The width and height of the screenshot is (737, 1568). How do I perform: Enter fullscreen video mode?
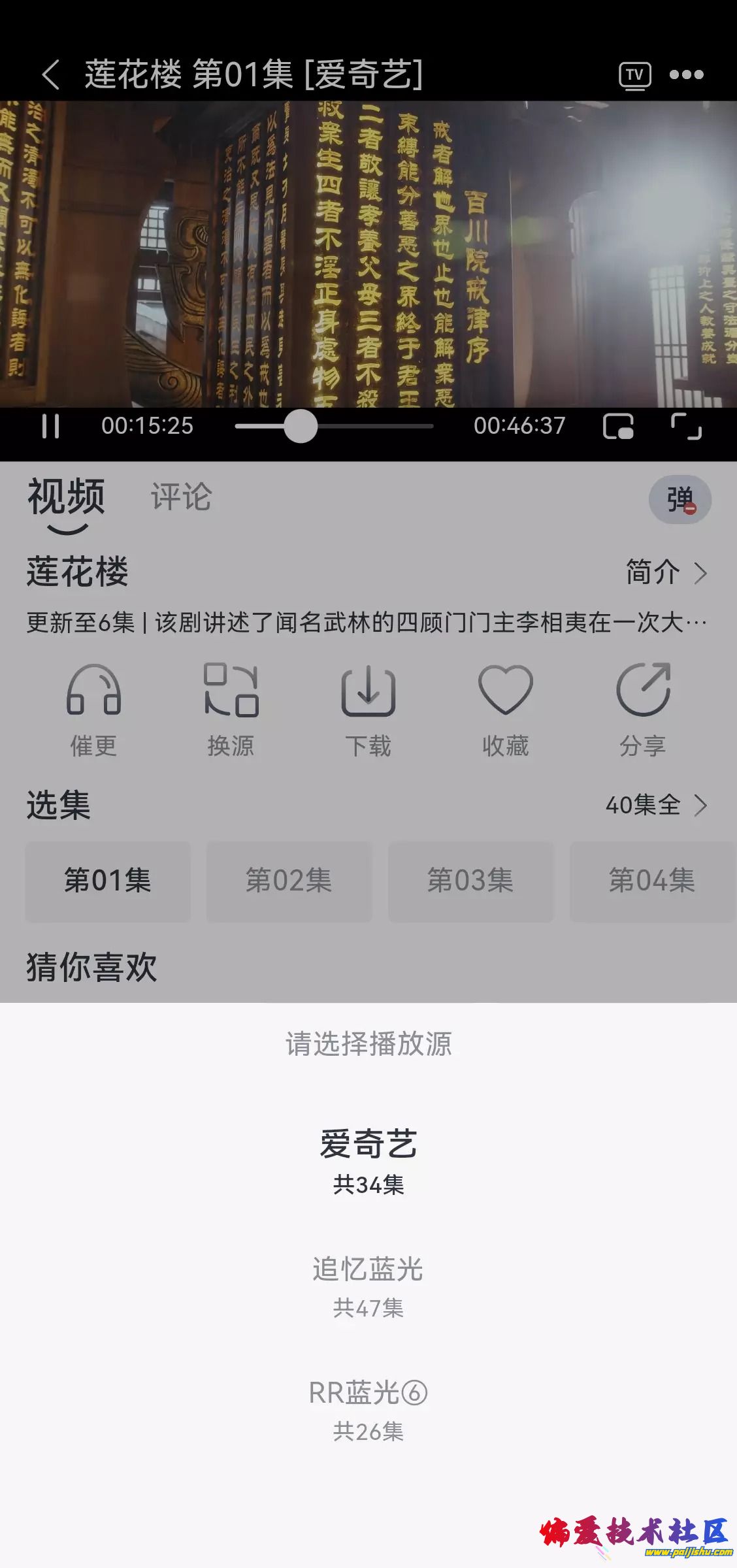click(686, 426)
